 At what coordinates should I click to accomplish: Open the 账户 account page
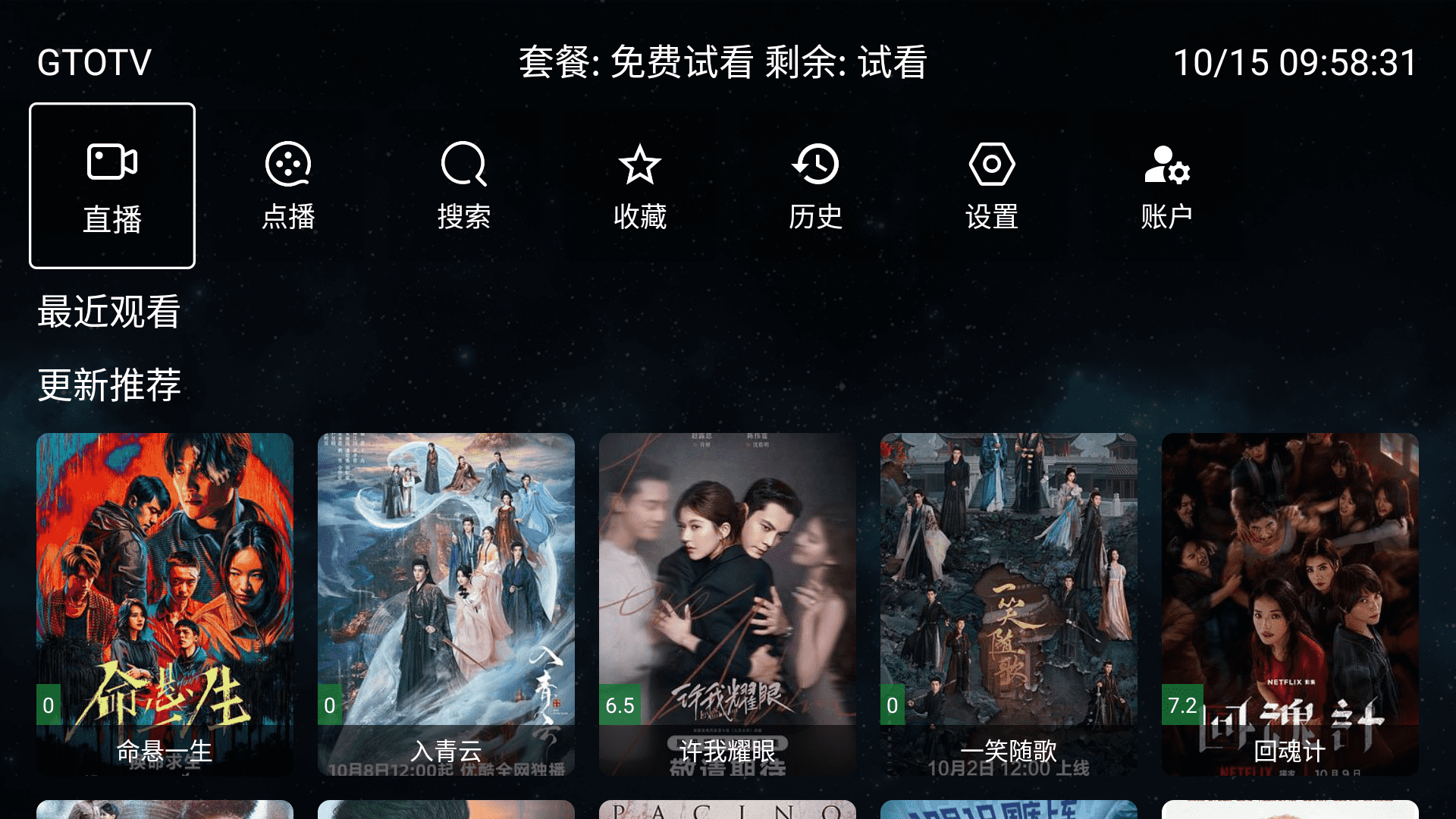[1166, 186]
